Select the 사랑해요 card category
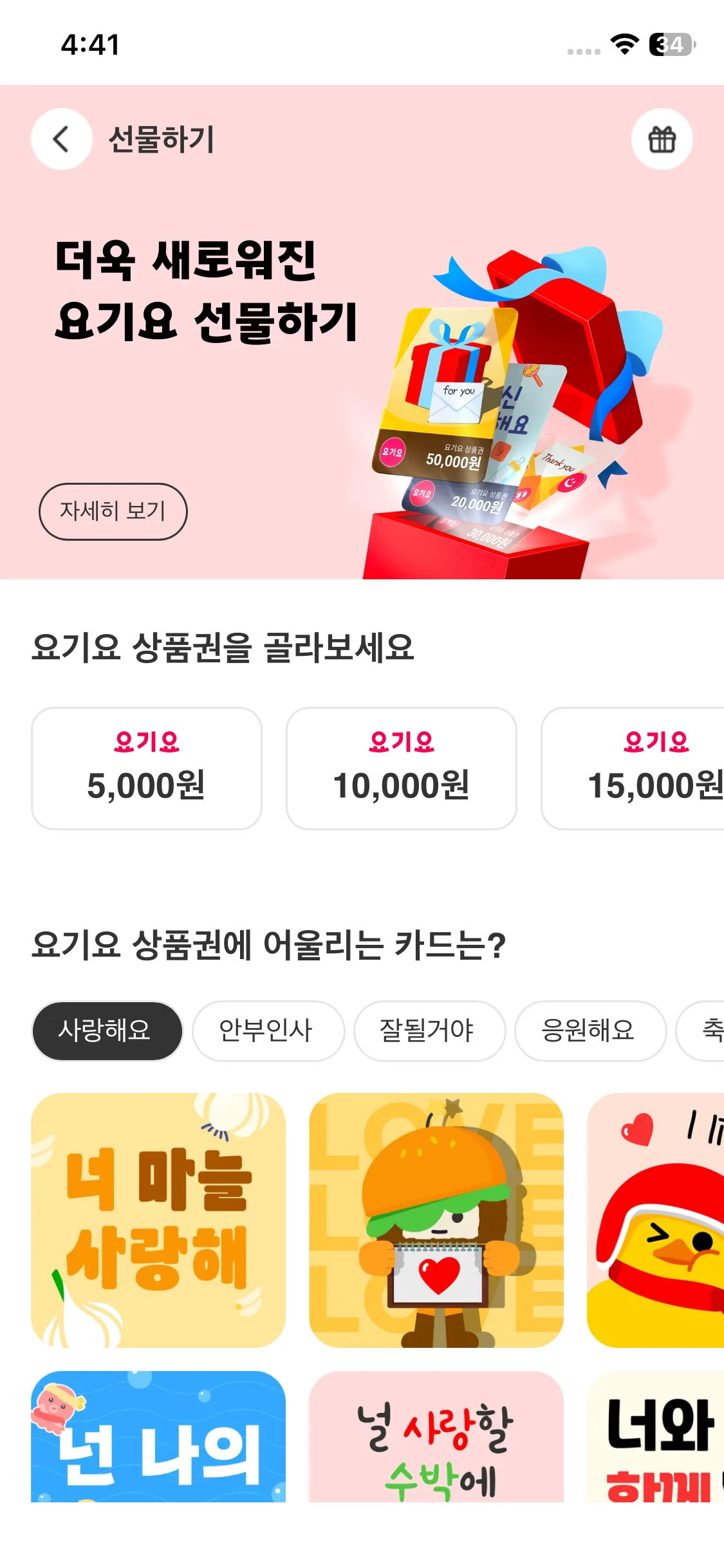Image resolution: width=724 pixels, height=1568 pixels. (x=107, y=1031)
